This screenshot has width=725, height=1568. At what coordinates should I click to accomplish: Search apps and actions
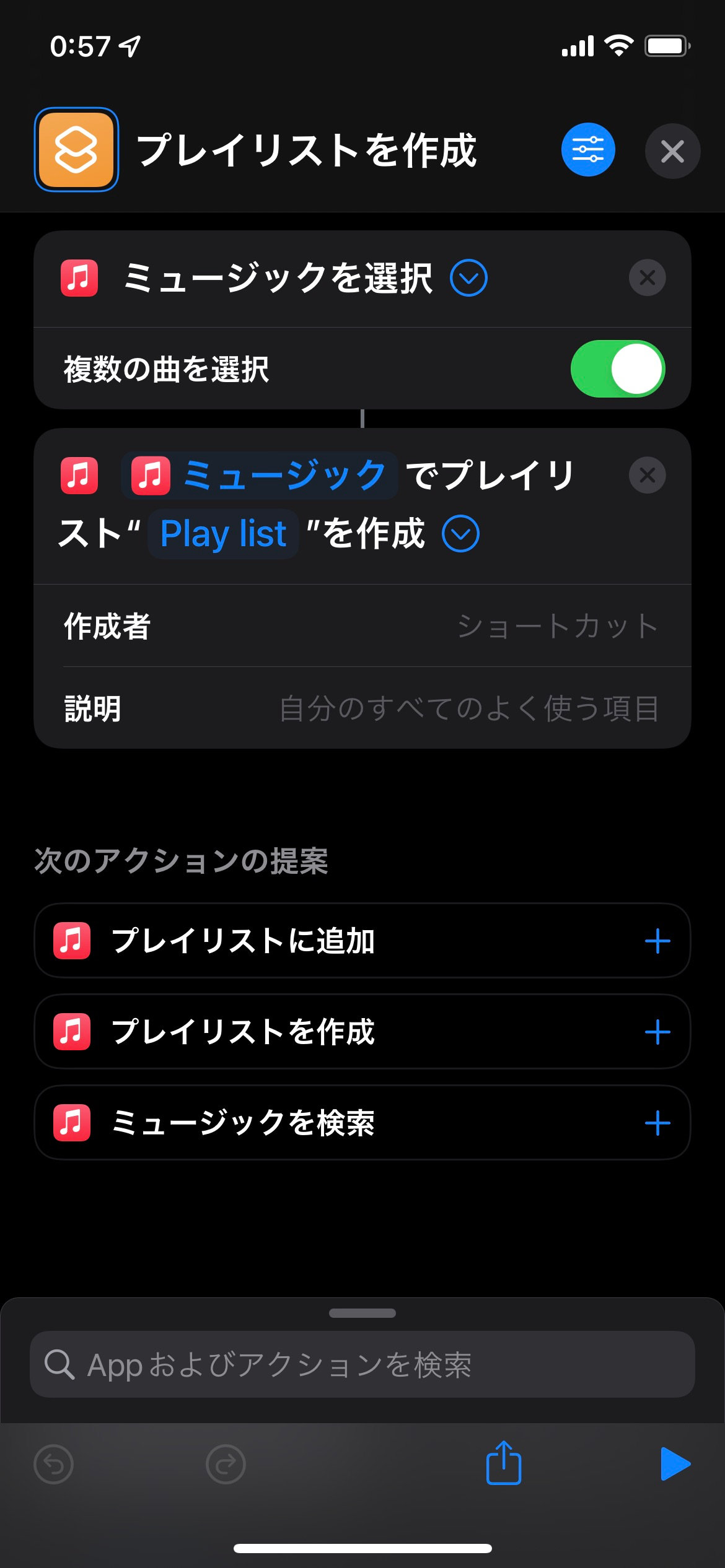362,1365
